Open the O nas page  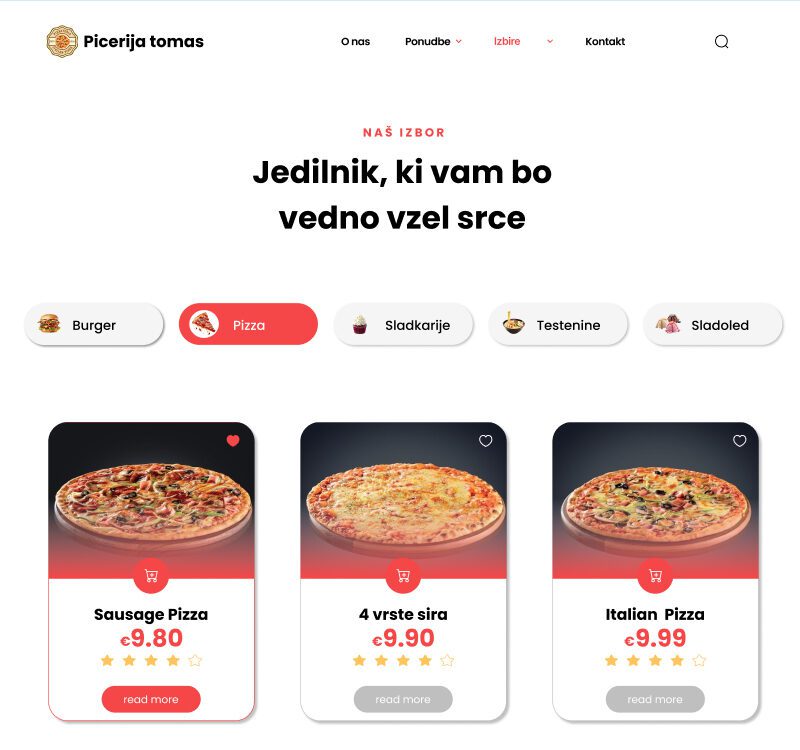tap(355, 42)
